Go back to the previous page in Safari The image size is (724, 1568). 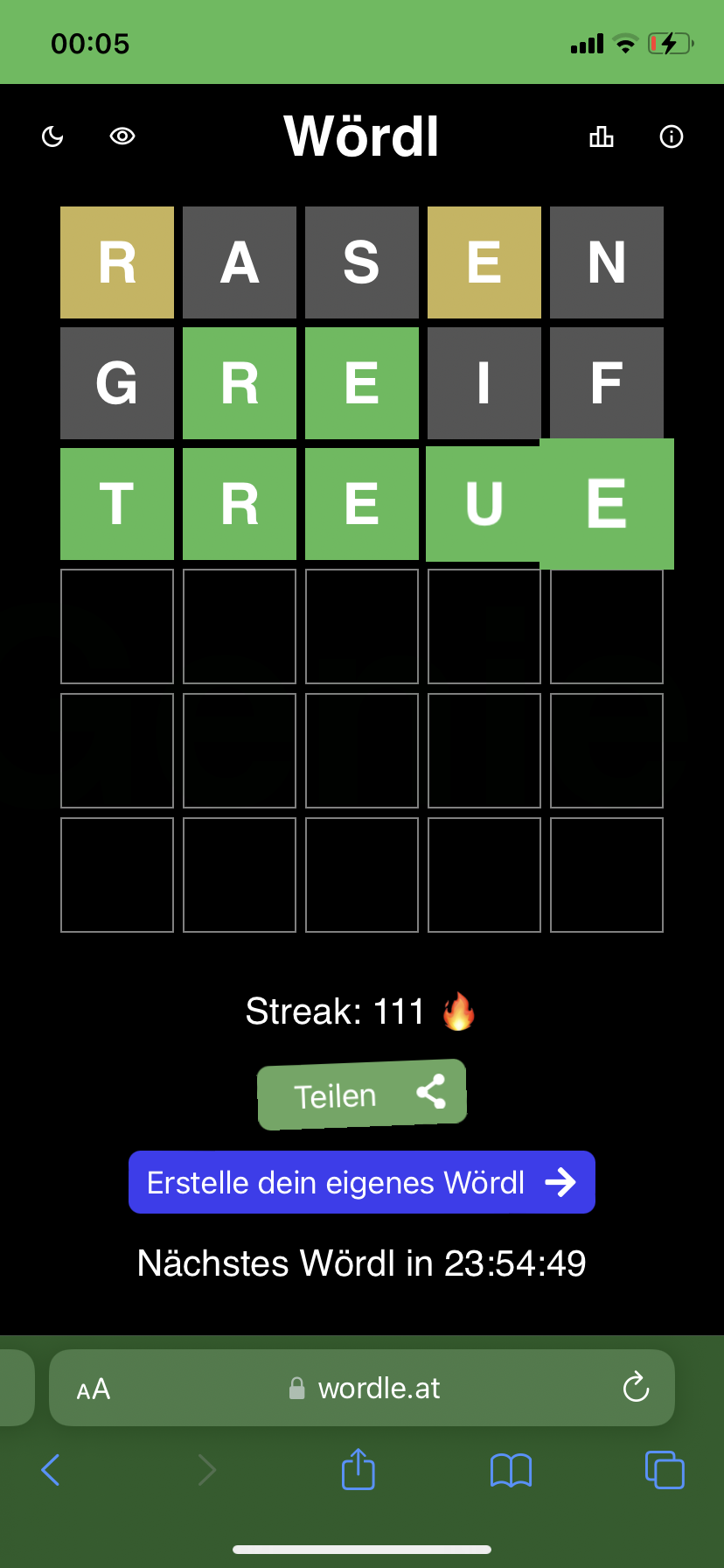51,1469
